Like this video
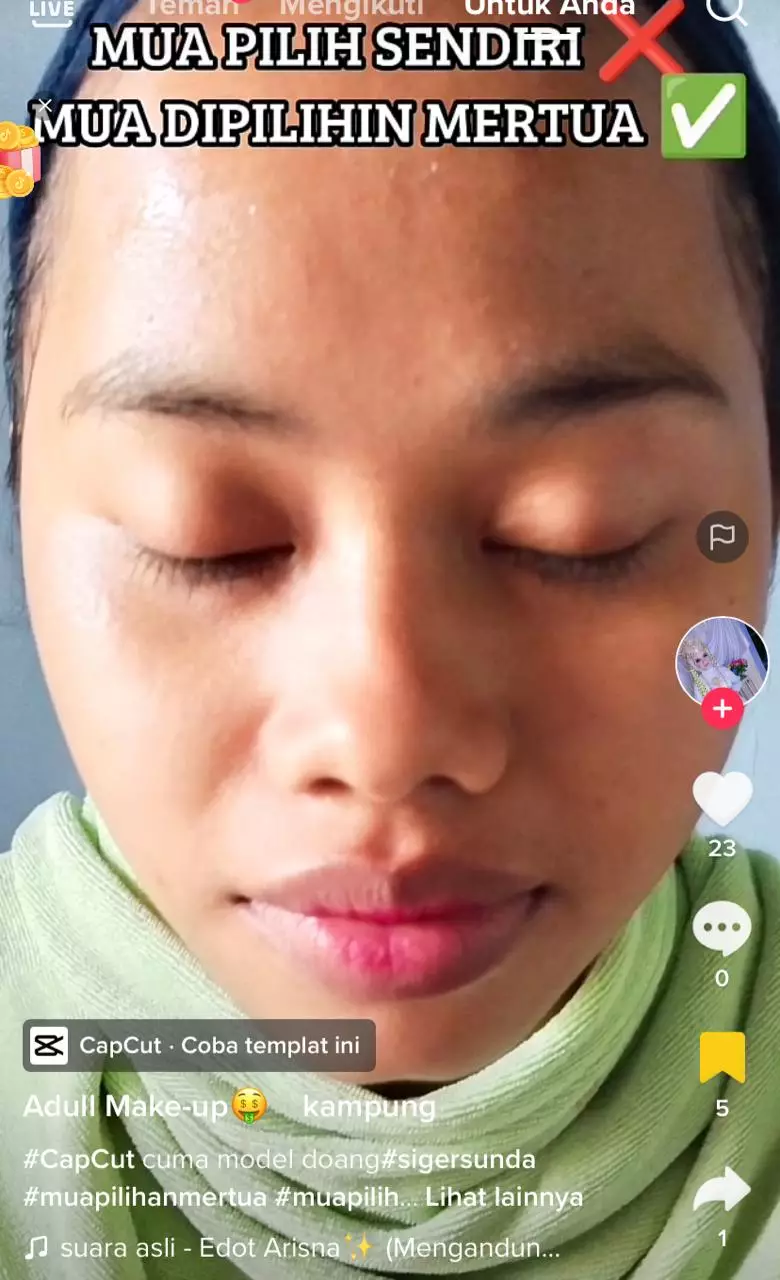Image resolution: width=780 pixels, height=1280 pixels. pos(722,800)
